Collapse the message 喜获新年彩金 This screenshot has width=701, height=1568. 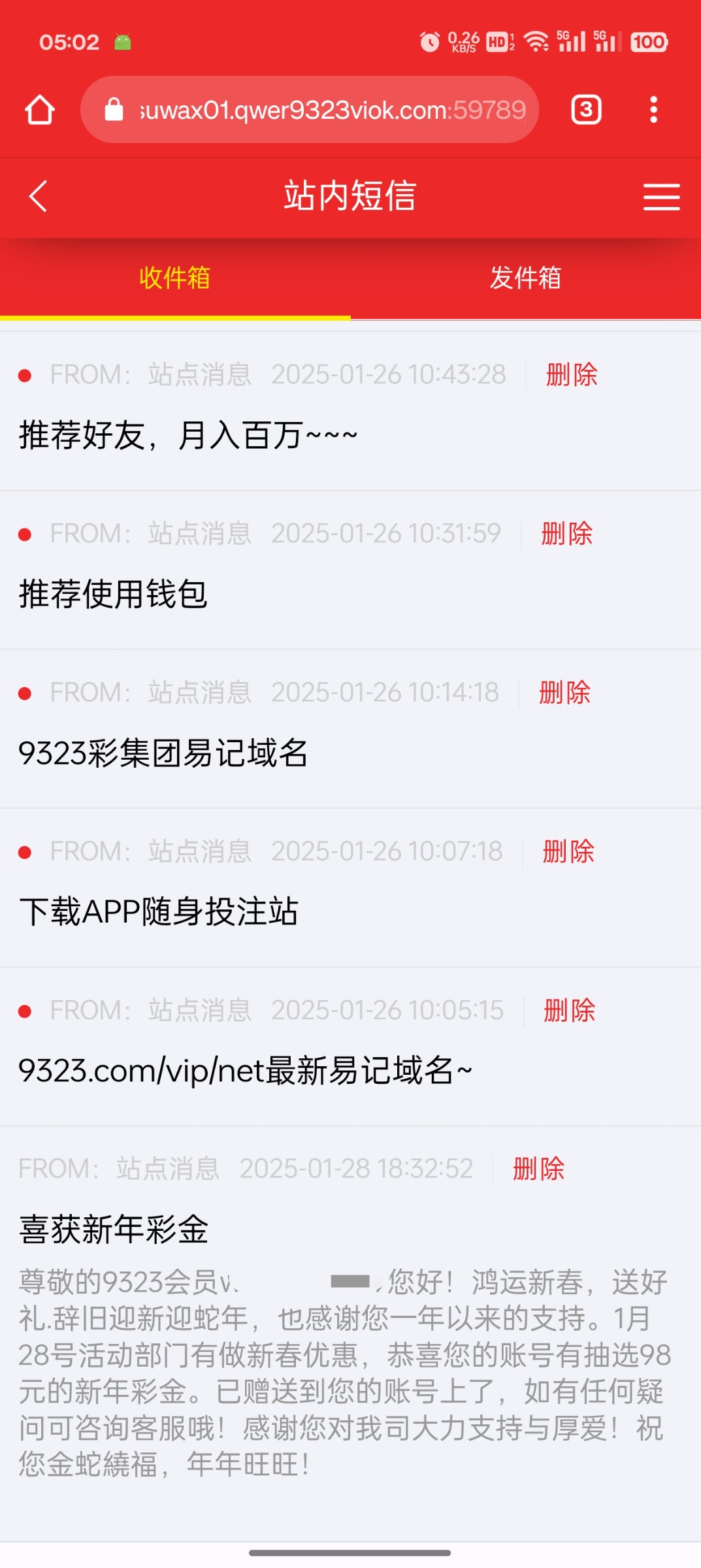tap(114, 1229)
